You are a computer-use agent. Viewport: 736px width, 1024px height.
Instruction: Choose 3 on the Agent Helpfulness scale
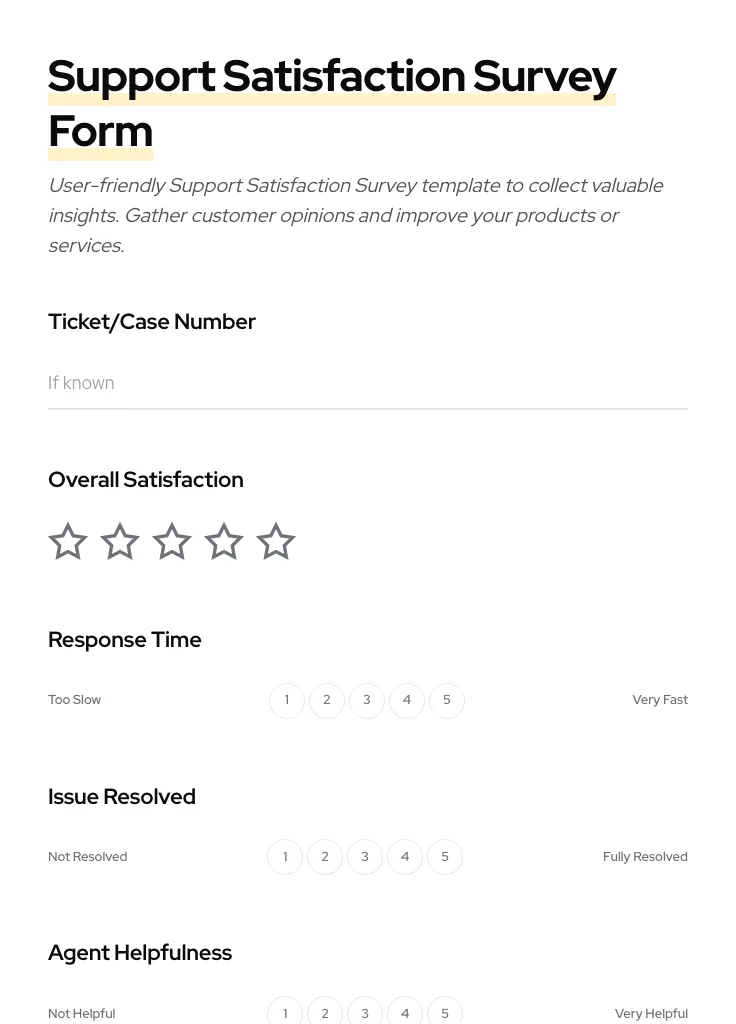tap(365, 1013)
